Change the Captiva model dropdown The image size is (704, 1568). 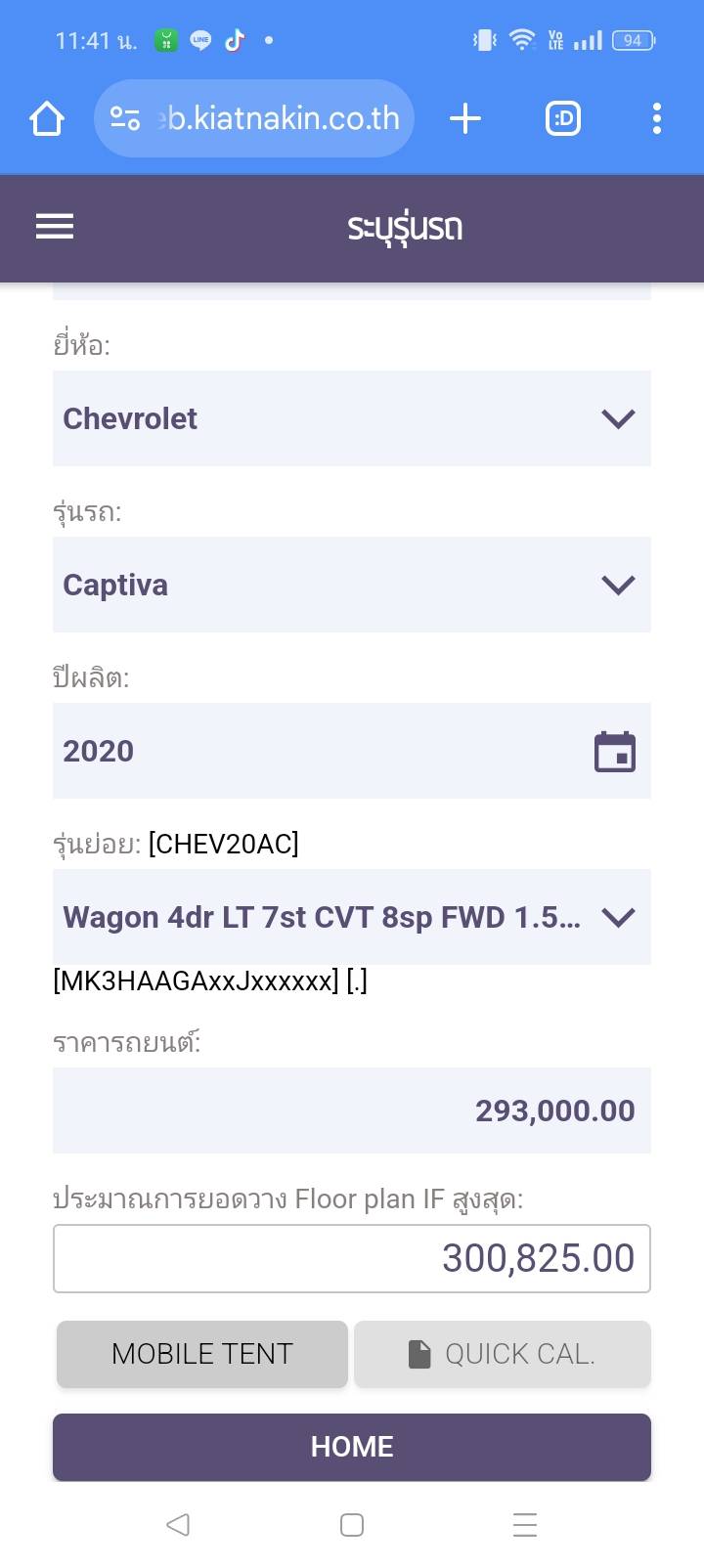click(352, 585)
